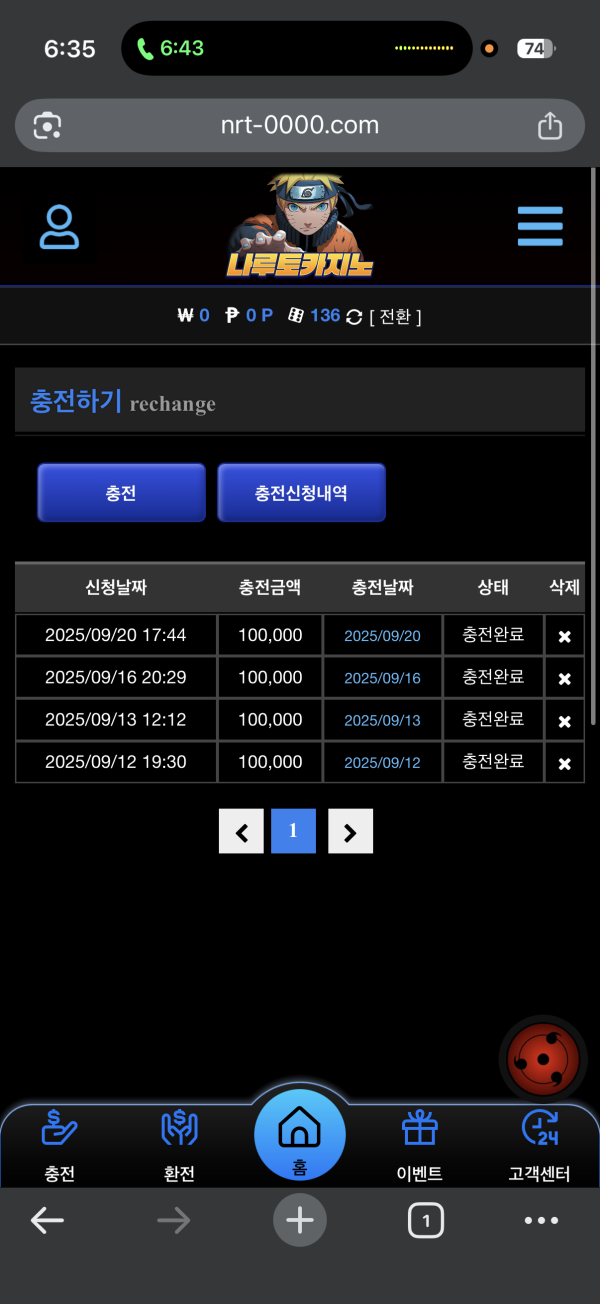Delete the 2025/09/12 19:30 record
Viewport: 600px width, 1304px height.
[564, 763]
